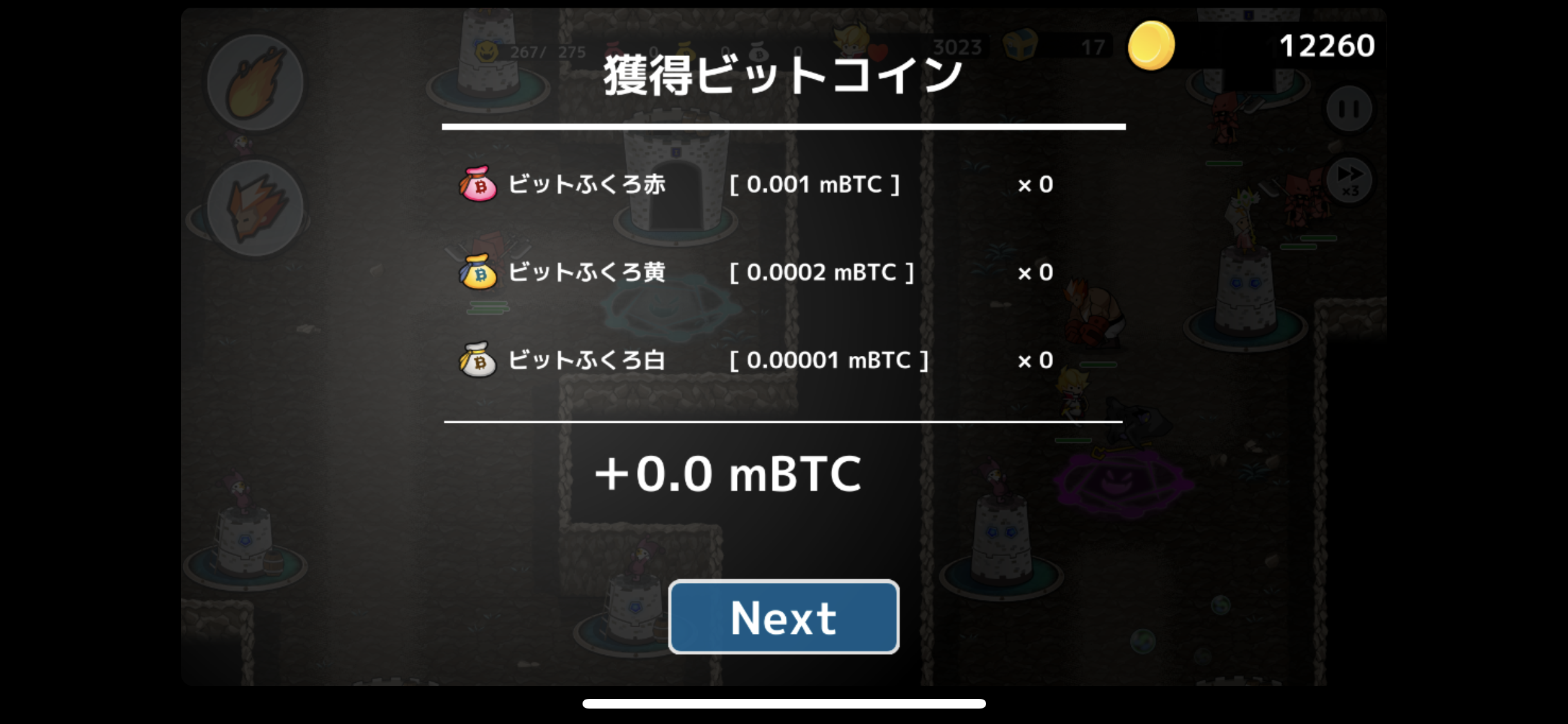Tap the Next button
The image size is (1568, 724).
click(783, 617)
